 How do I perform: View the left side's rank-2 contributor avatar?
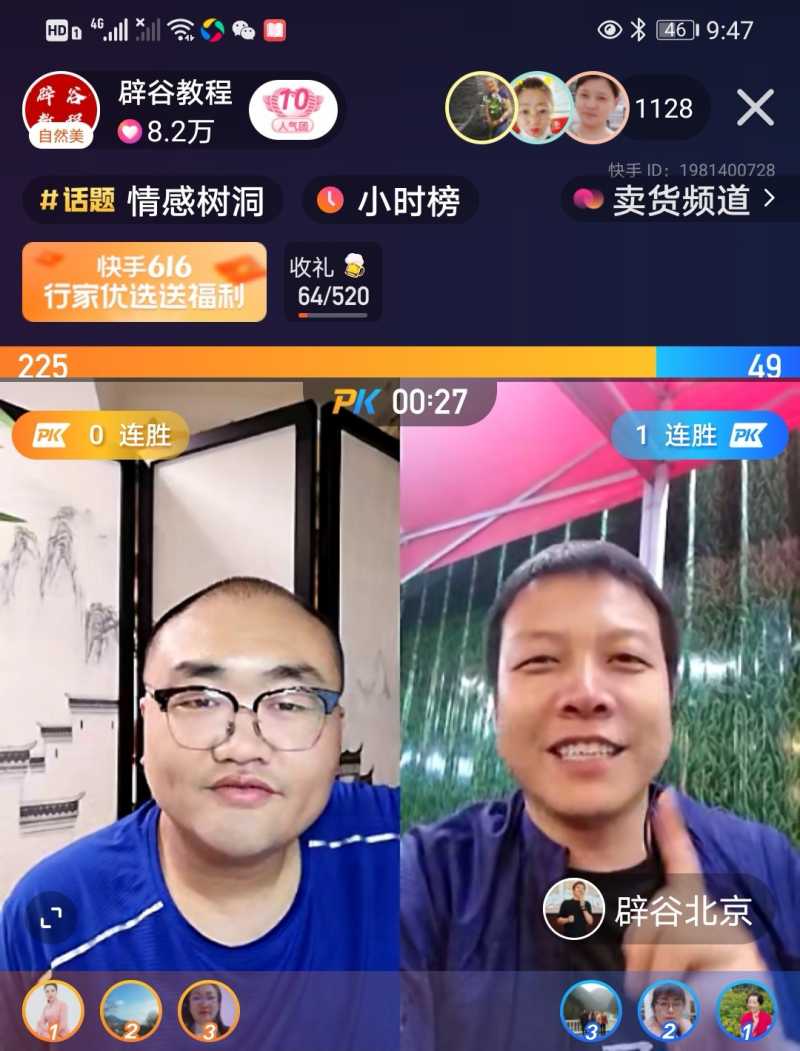click(131, 1010)
